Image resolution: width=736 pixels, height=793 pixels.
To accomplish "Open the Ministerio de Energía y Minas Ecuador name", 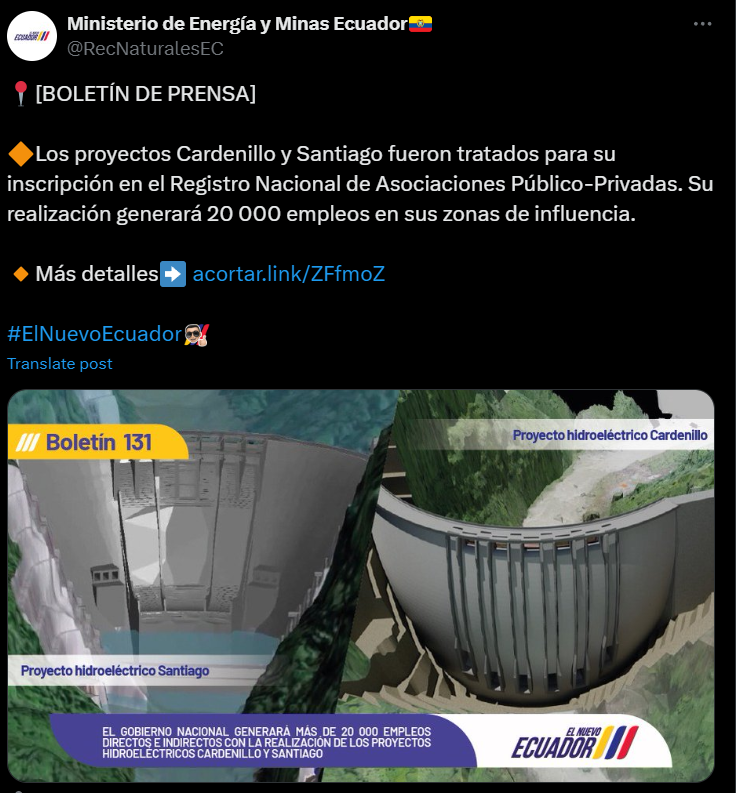I will 236,24.
